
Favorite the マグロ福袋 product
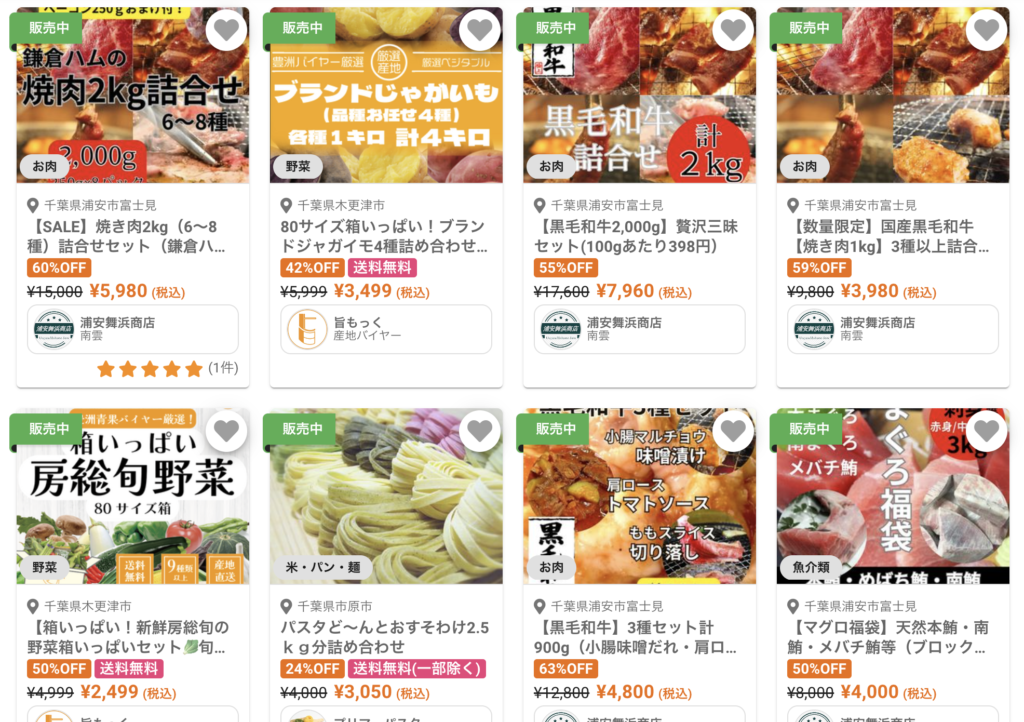click(986, 431)
